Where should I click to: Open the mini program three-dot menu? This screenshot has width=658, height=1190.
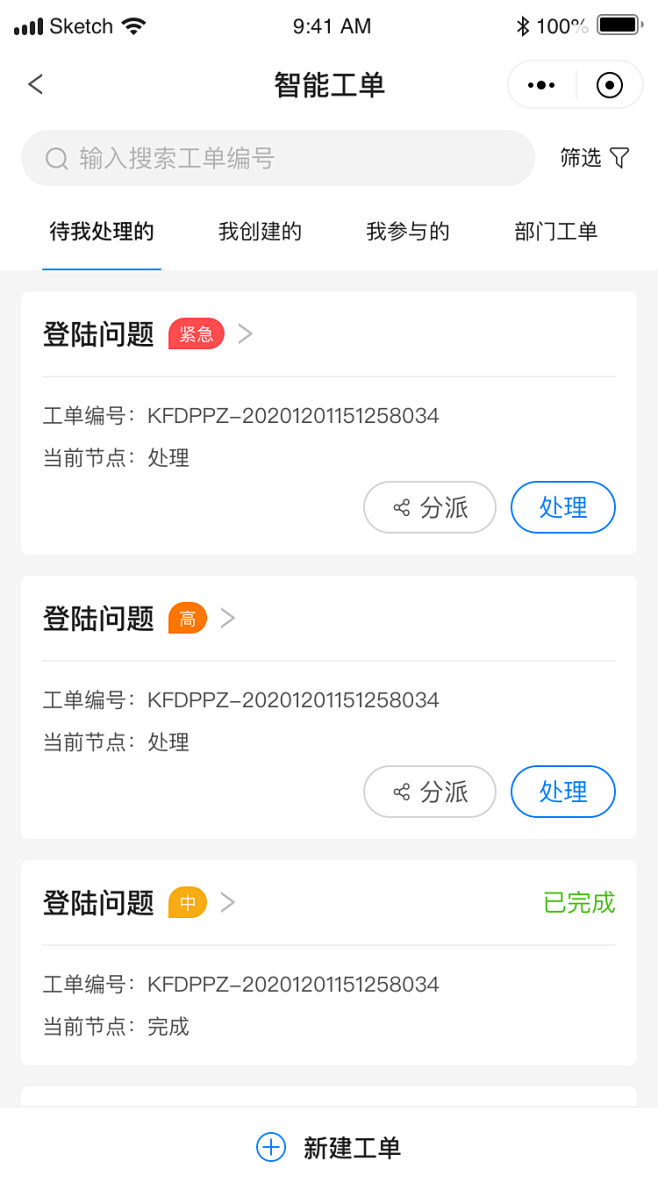point(541,85)
